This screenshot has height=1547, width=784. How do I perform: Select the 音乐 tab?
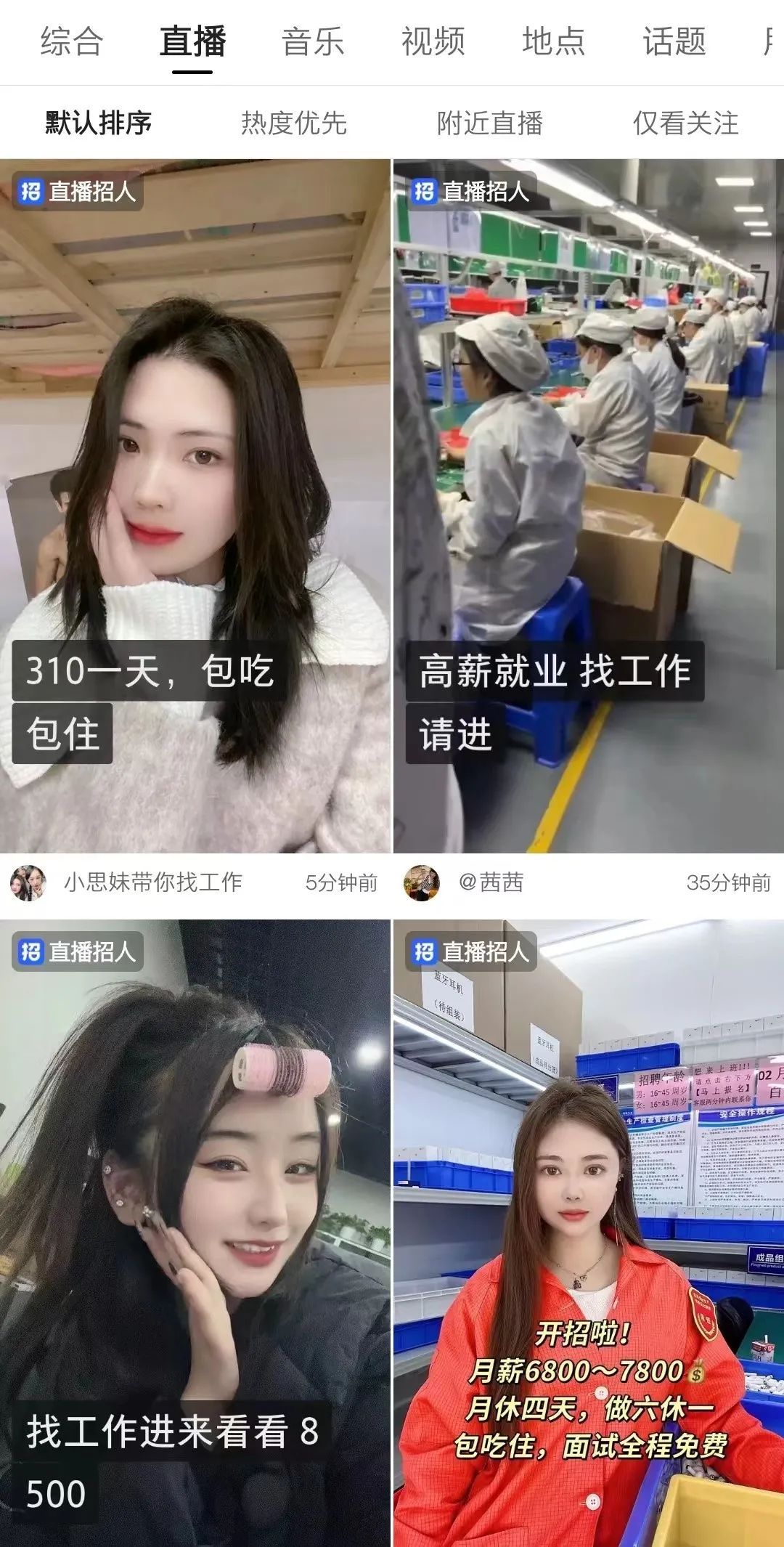[312, 41]
